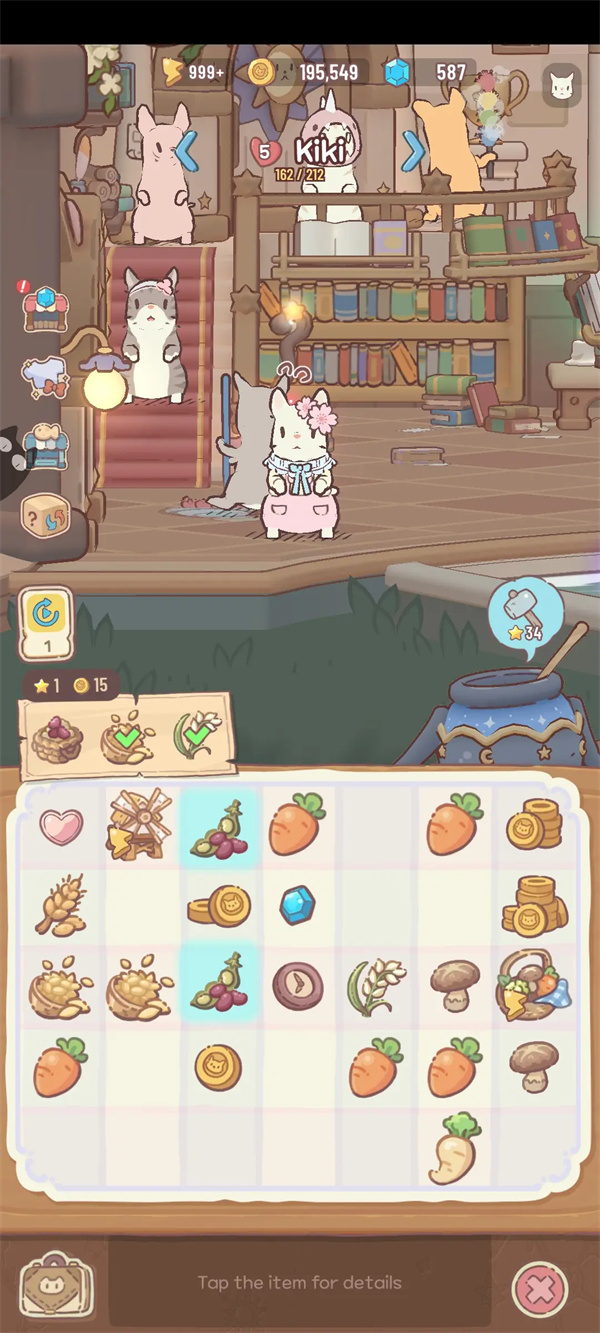This screenshot has width=600, height=1333.
Task: Select the round clock token item
Action: click(x=297, y=985)
